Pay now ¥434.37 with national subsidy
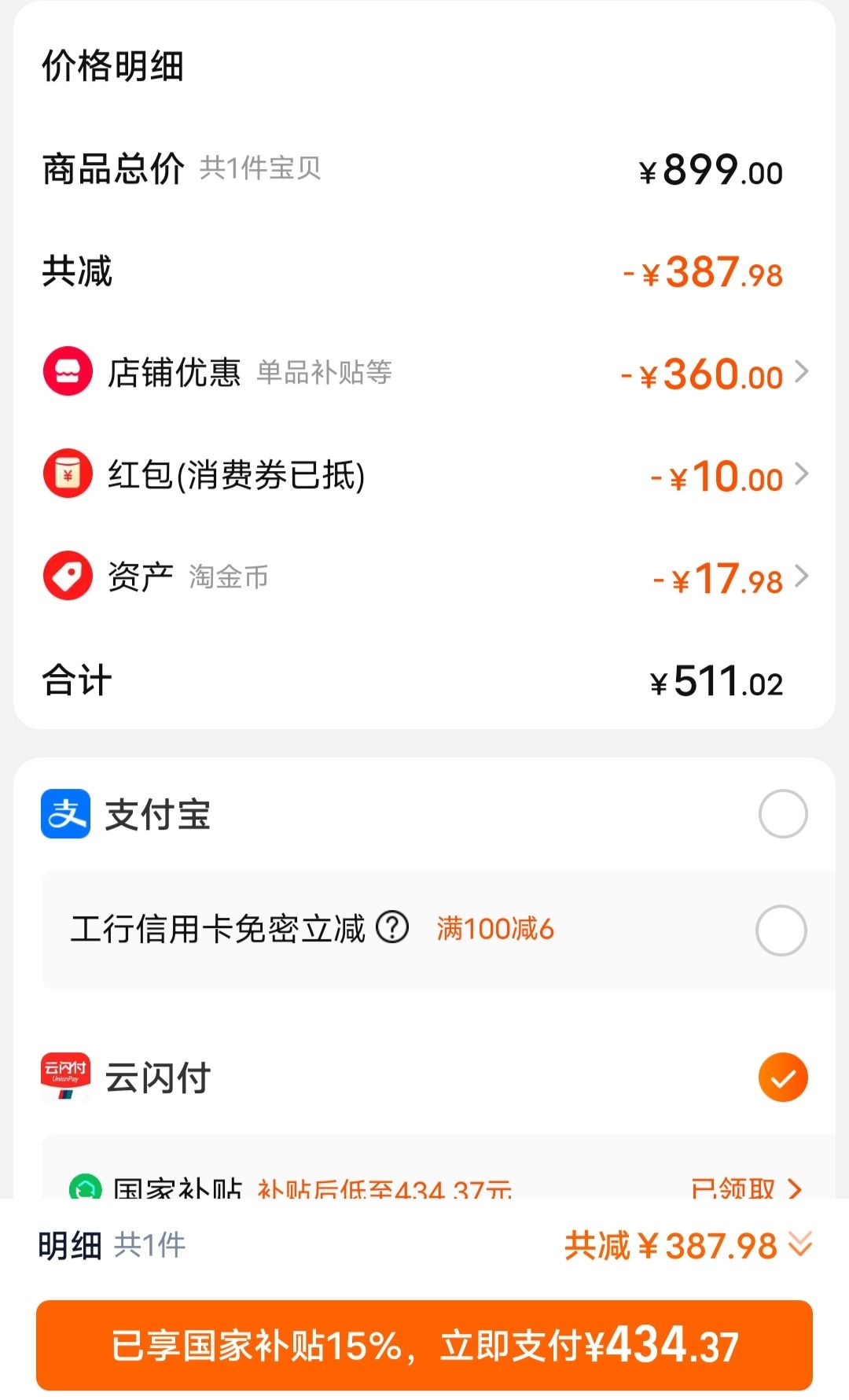The height and width of the screenshot is (1400, 849). point(424,1345)
